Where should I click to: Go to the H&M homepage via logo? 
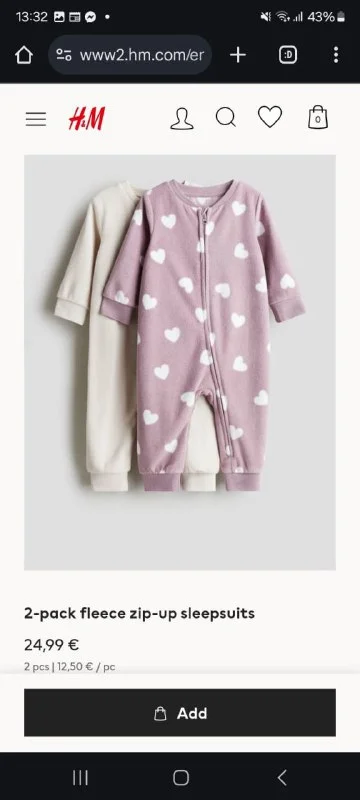[87, 119]
